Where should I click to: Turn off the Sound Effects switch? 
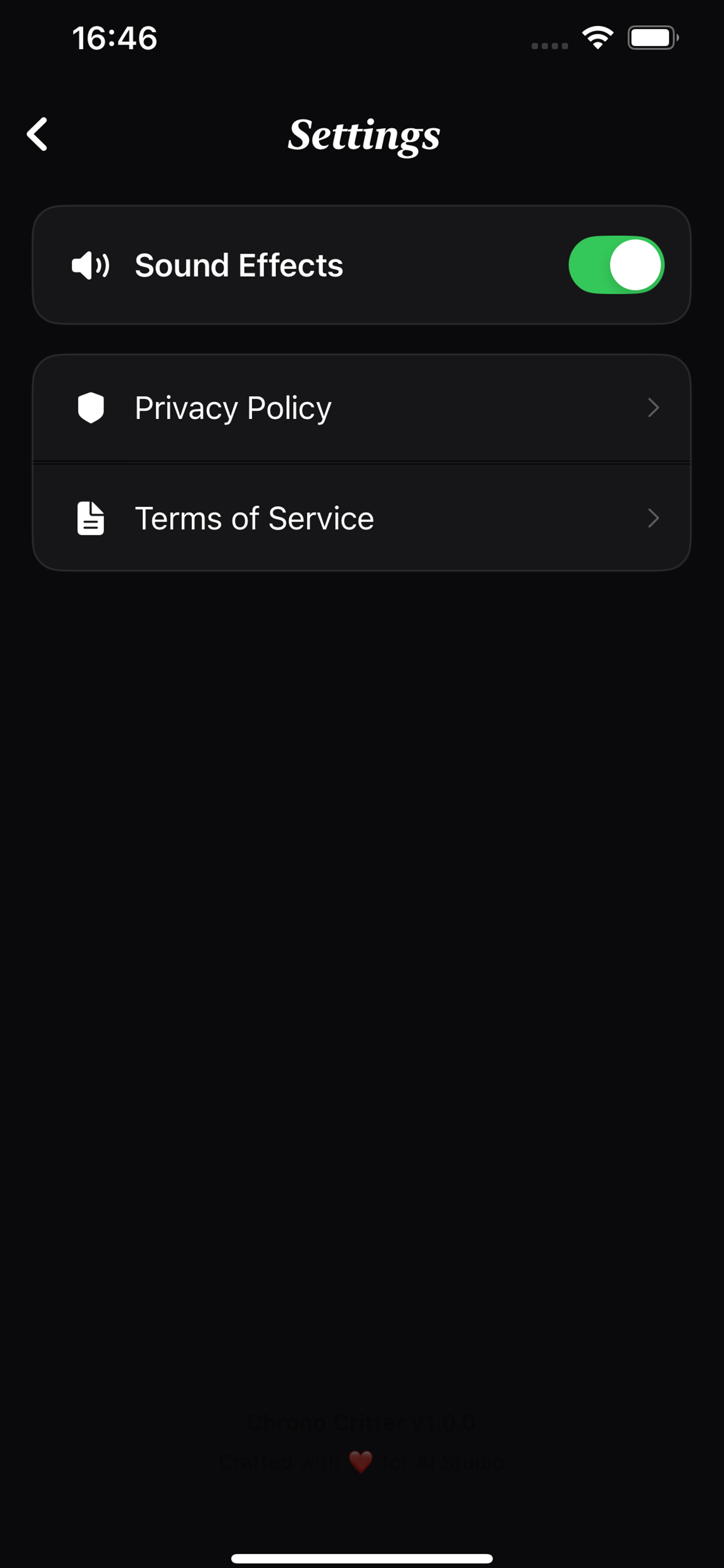tap(616, 265)
